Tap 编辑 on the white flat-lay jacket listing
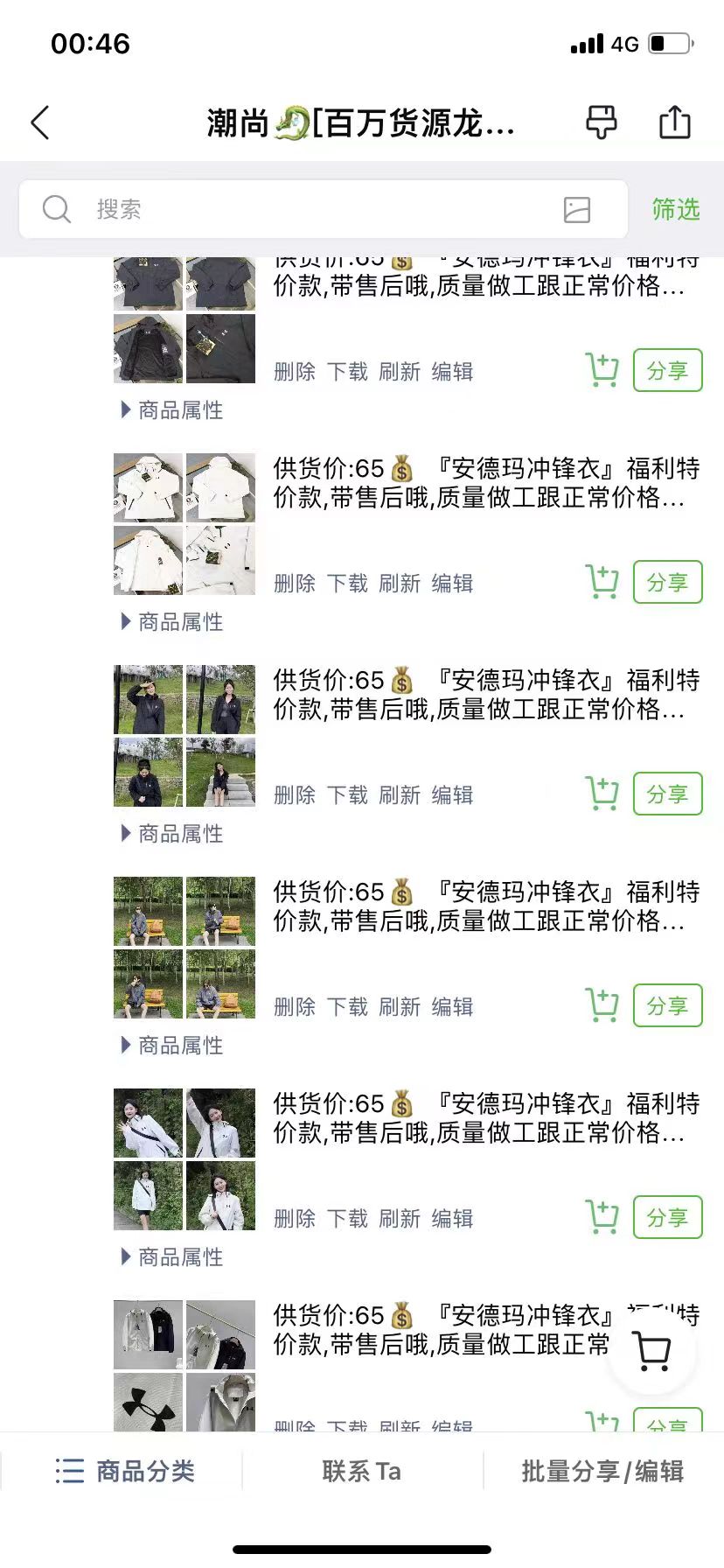Image resolution: width=724 pixels, height=1568 pixels. pyautogui.click(x=452, y=584)
